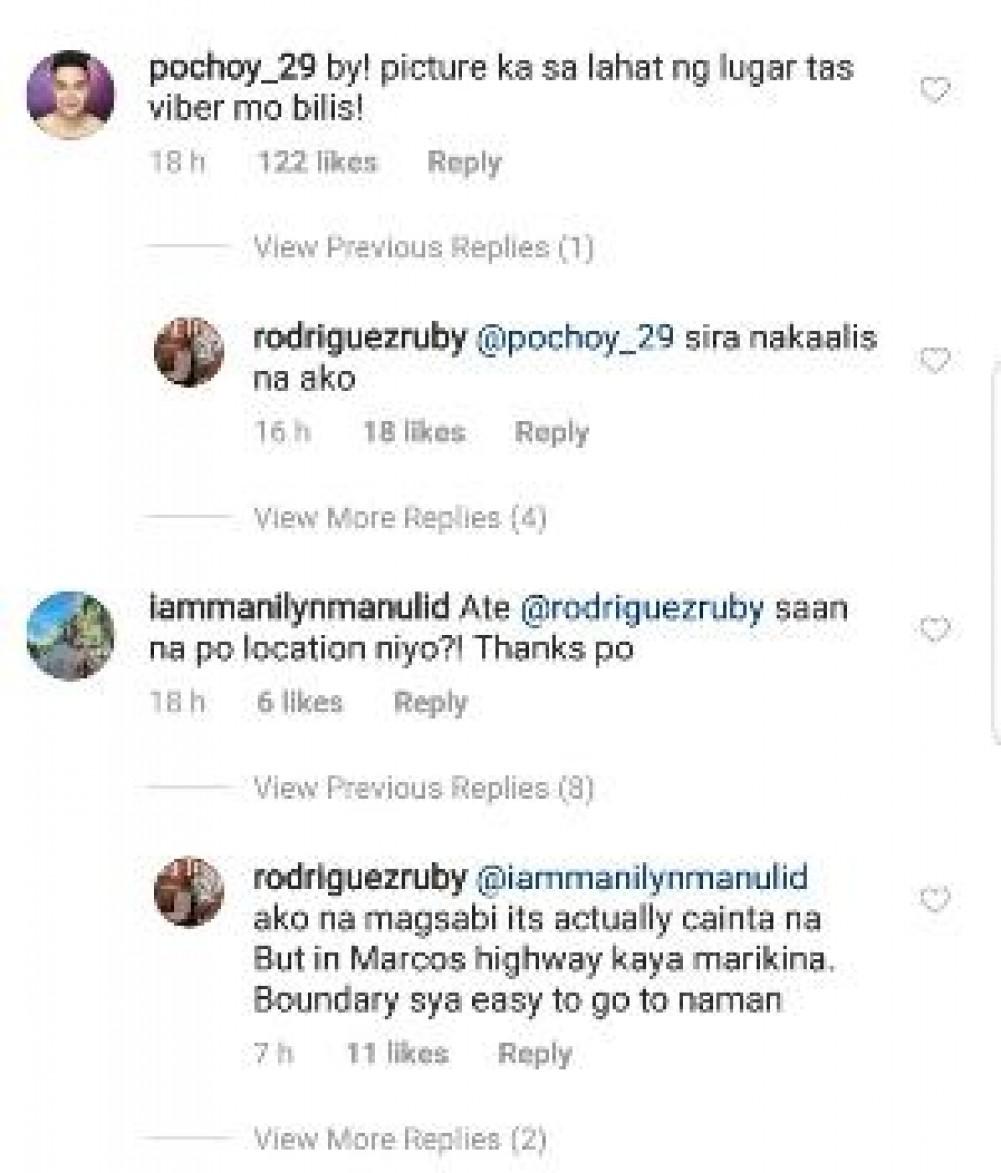View More Replies (2)
Screen dimensions: 1001x1173
tap(400, 1139)
